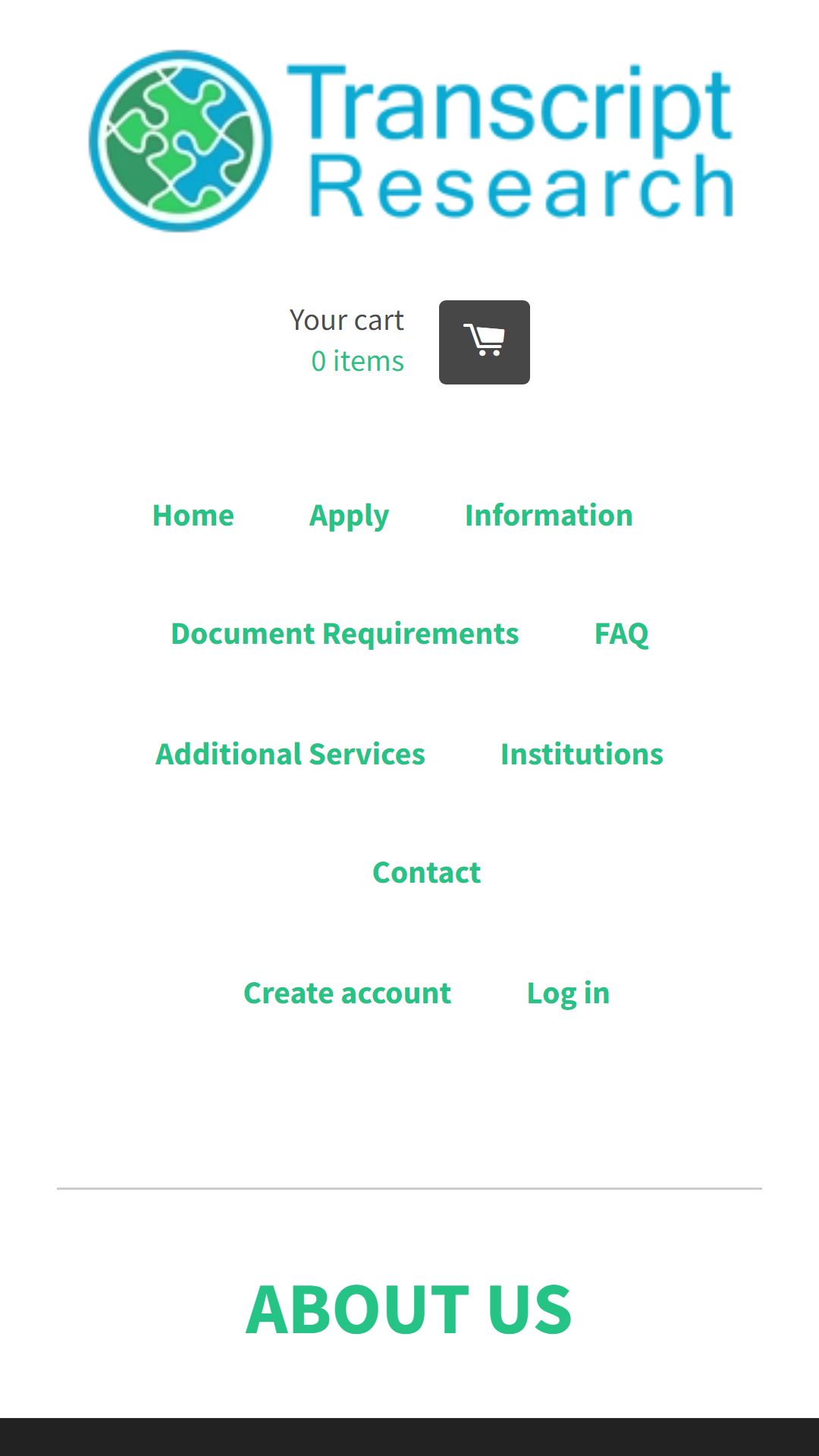Open the Institutions page
This screenshot has width=819, height=1456.
pos(582,755)
